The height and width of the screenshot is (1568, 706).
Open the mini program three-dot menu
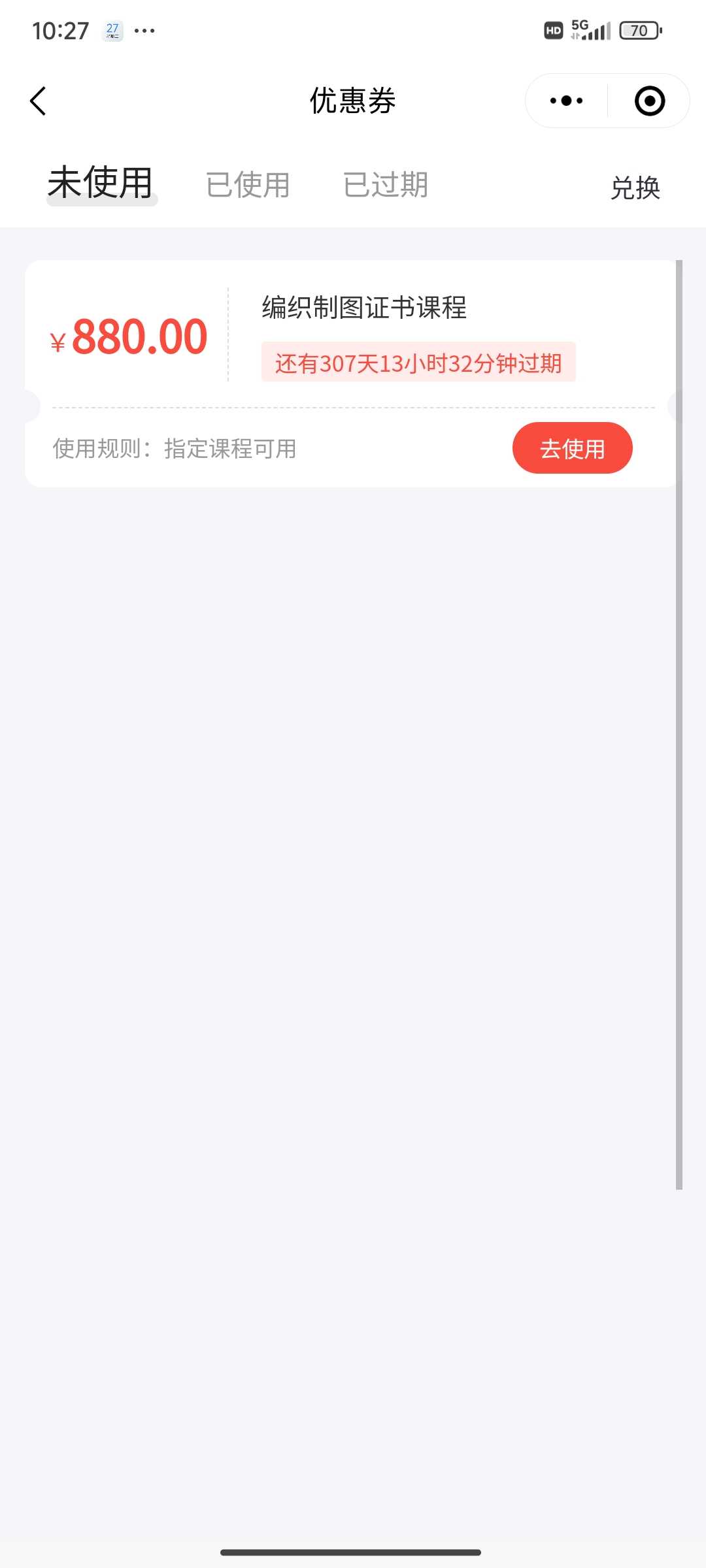pyautogui.click(x=566, y=101)
